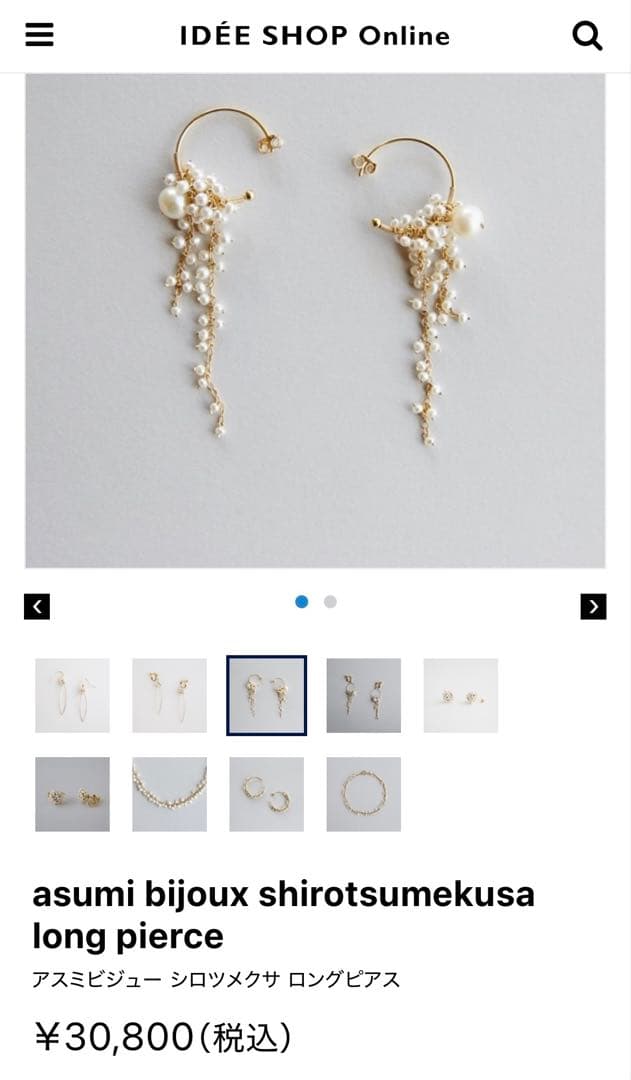Screen dimensions: 631x1080
Task: Open the hamburger menu
Action: (x=39, y=35)
